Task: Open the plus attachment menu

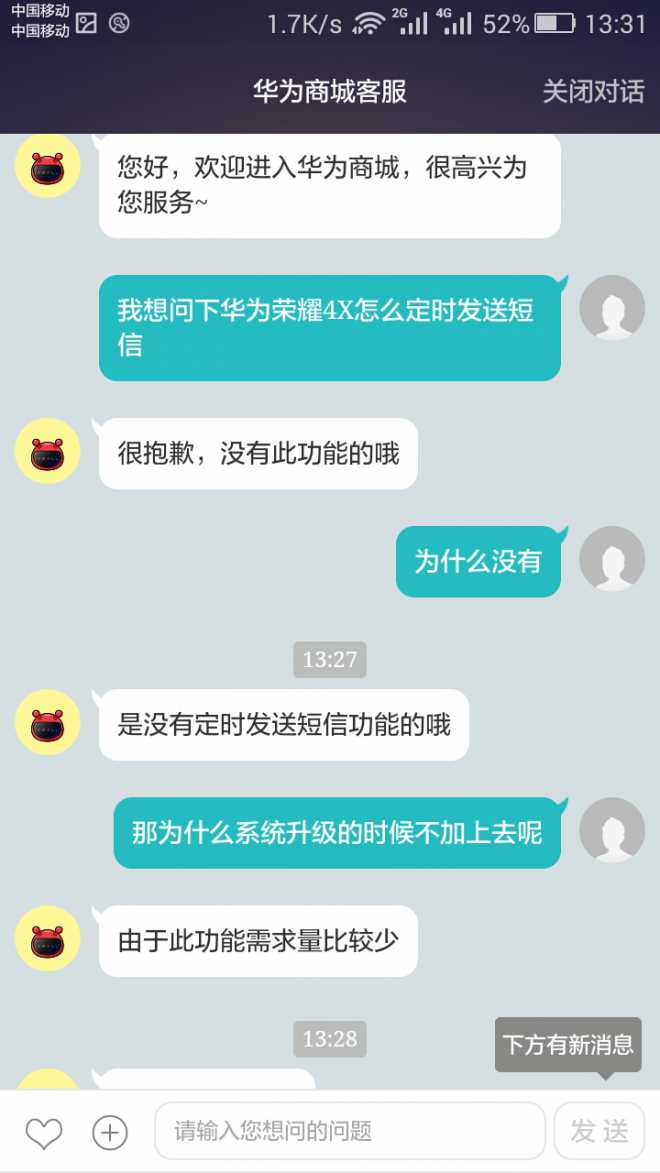Action: [110, 1132]
